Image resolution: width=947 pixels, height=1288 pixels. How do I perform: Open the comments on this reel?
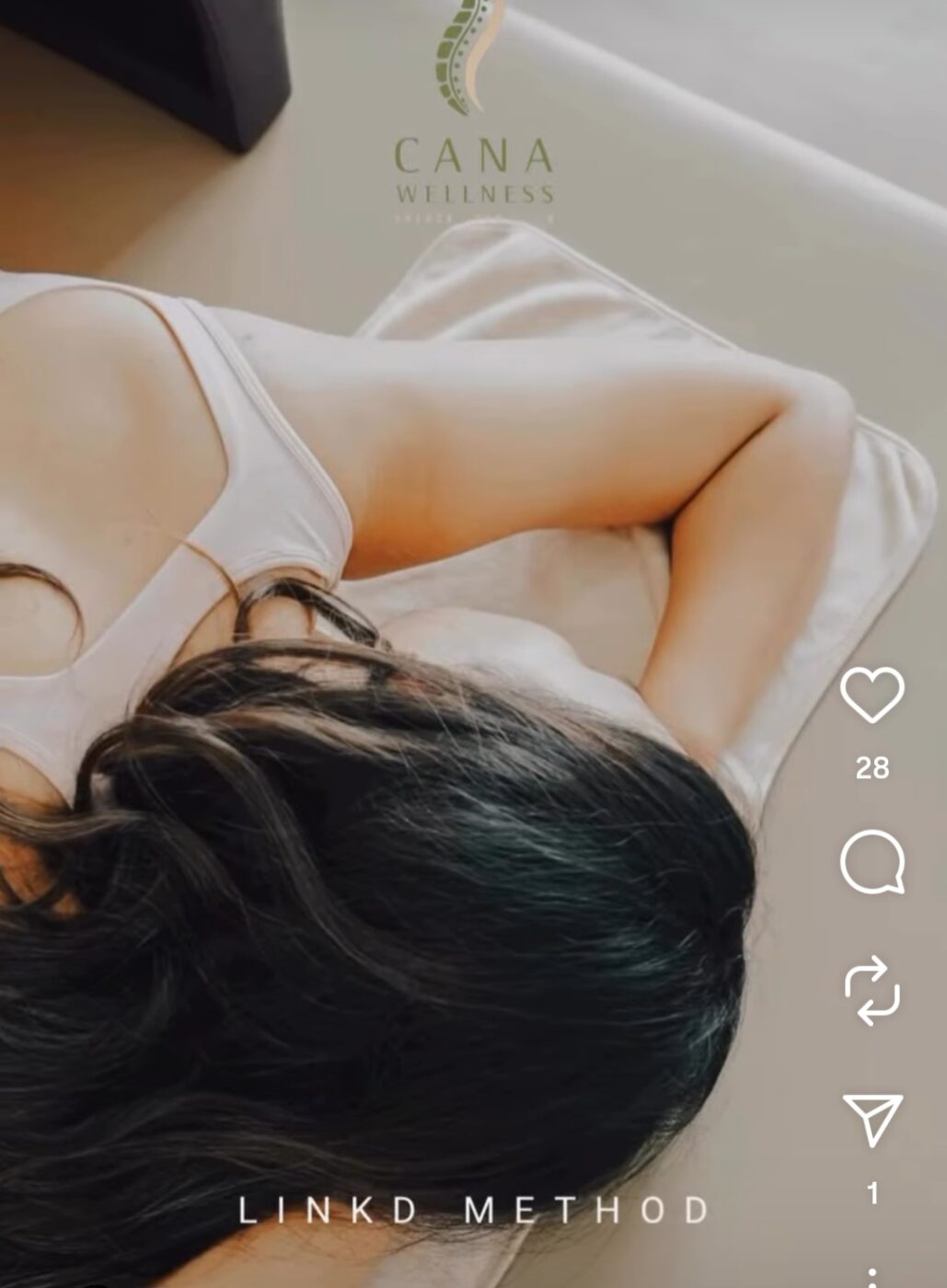click(x=872, y=862)
